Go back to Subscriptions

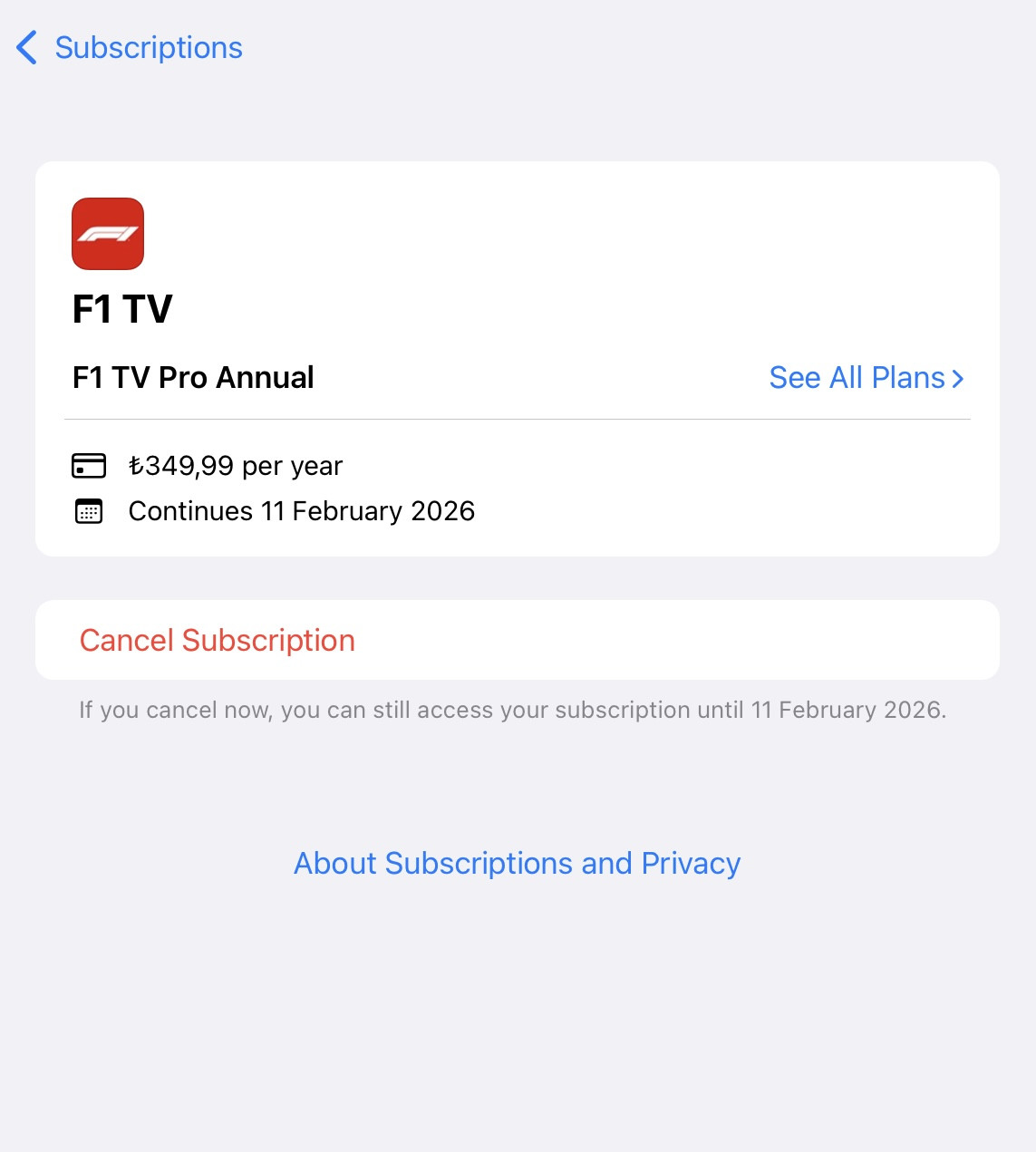coord(130,48)
